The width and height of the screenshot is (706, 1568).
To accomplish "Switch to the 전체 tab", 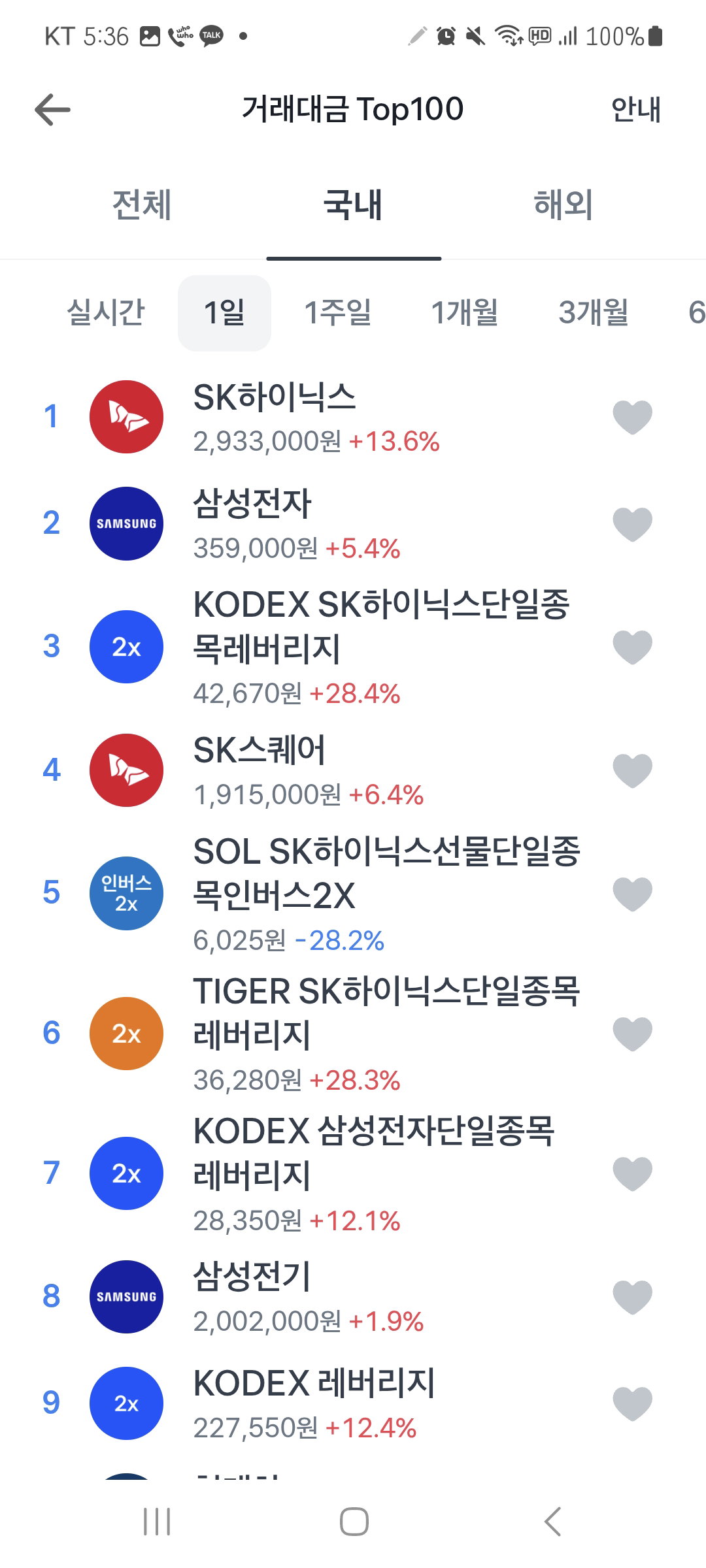I will click(x=142, y=204).
